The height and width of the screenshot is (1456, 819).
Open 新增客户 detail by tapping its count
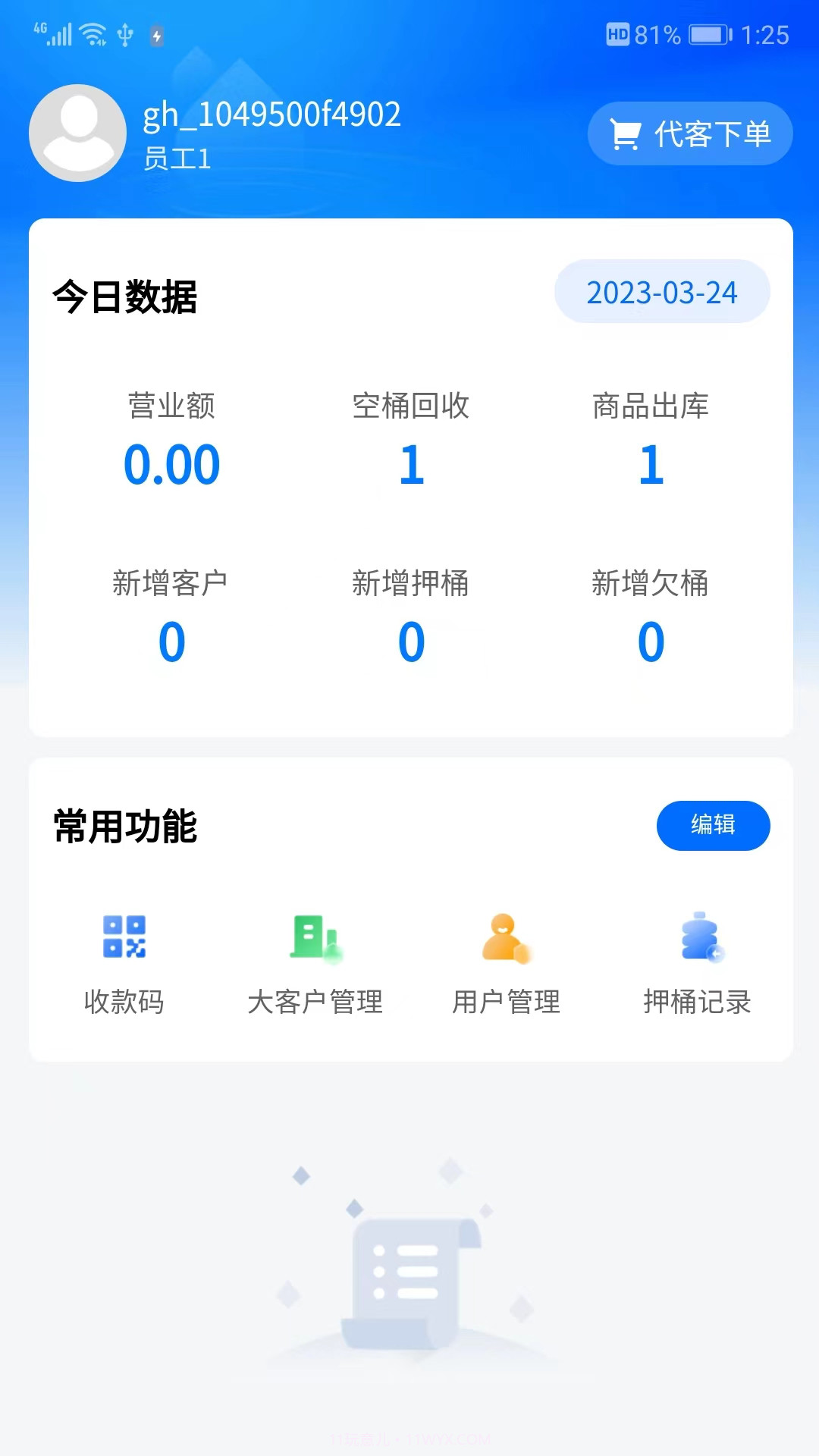coord(171,641)
